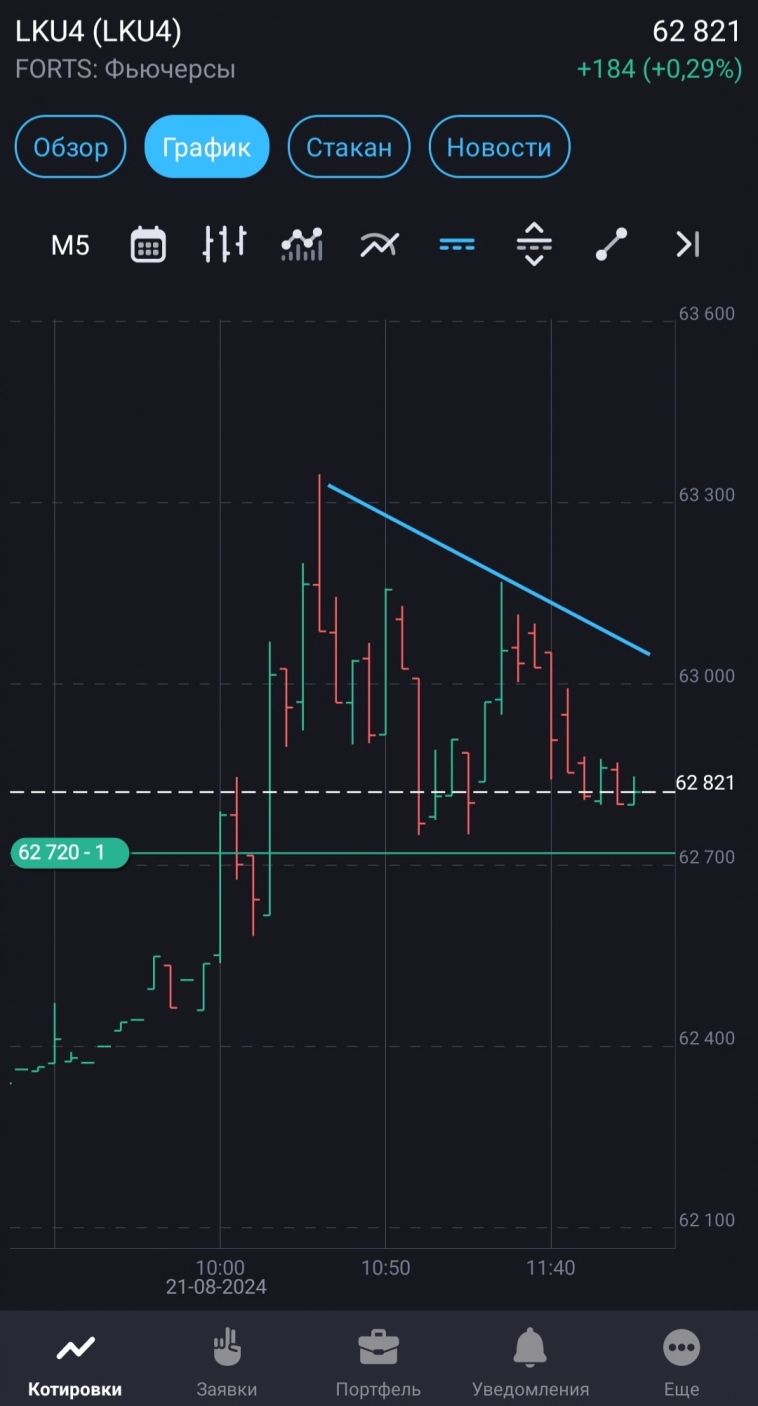Jump to the latest bar
The width and height of the screenshot is (758, 1406).
coord(687,244)
